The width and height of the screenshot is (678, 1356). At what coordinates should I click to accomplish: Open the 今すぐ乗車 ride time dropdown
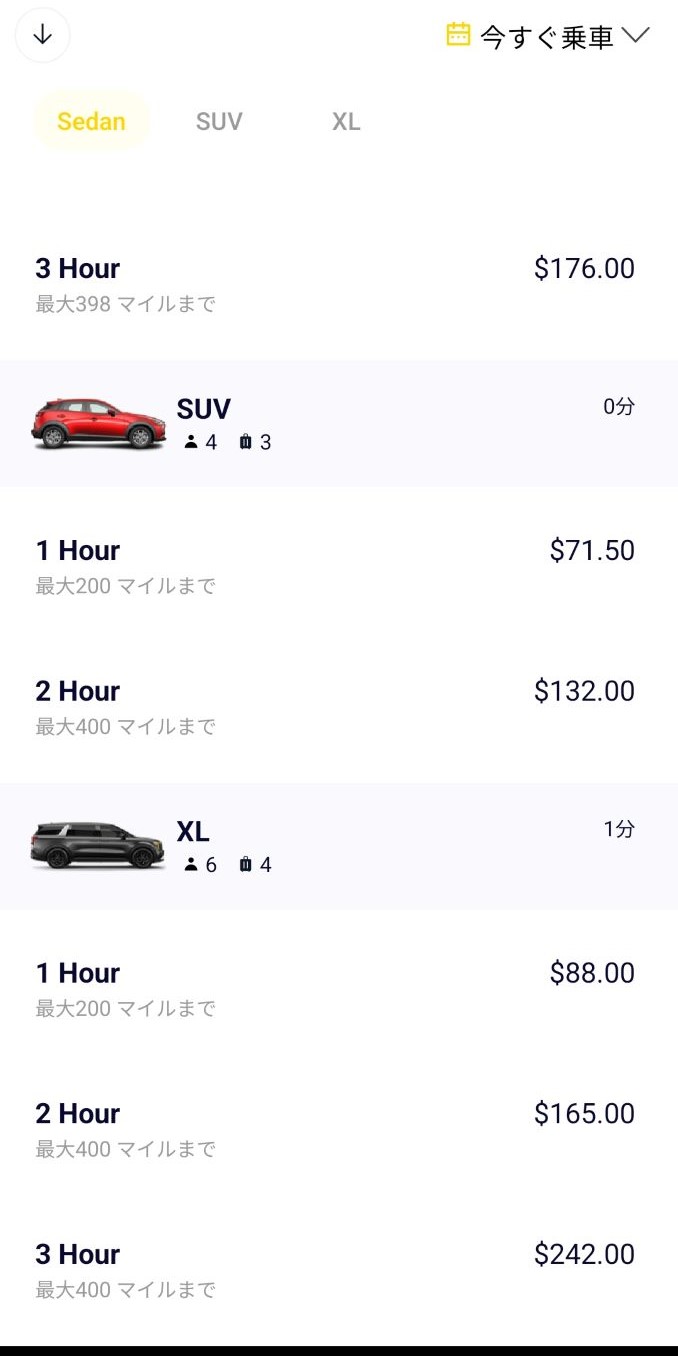(548, 36)
